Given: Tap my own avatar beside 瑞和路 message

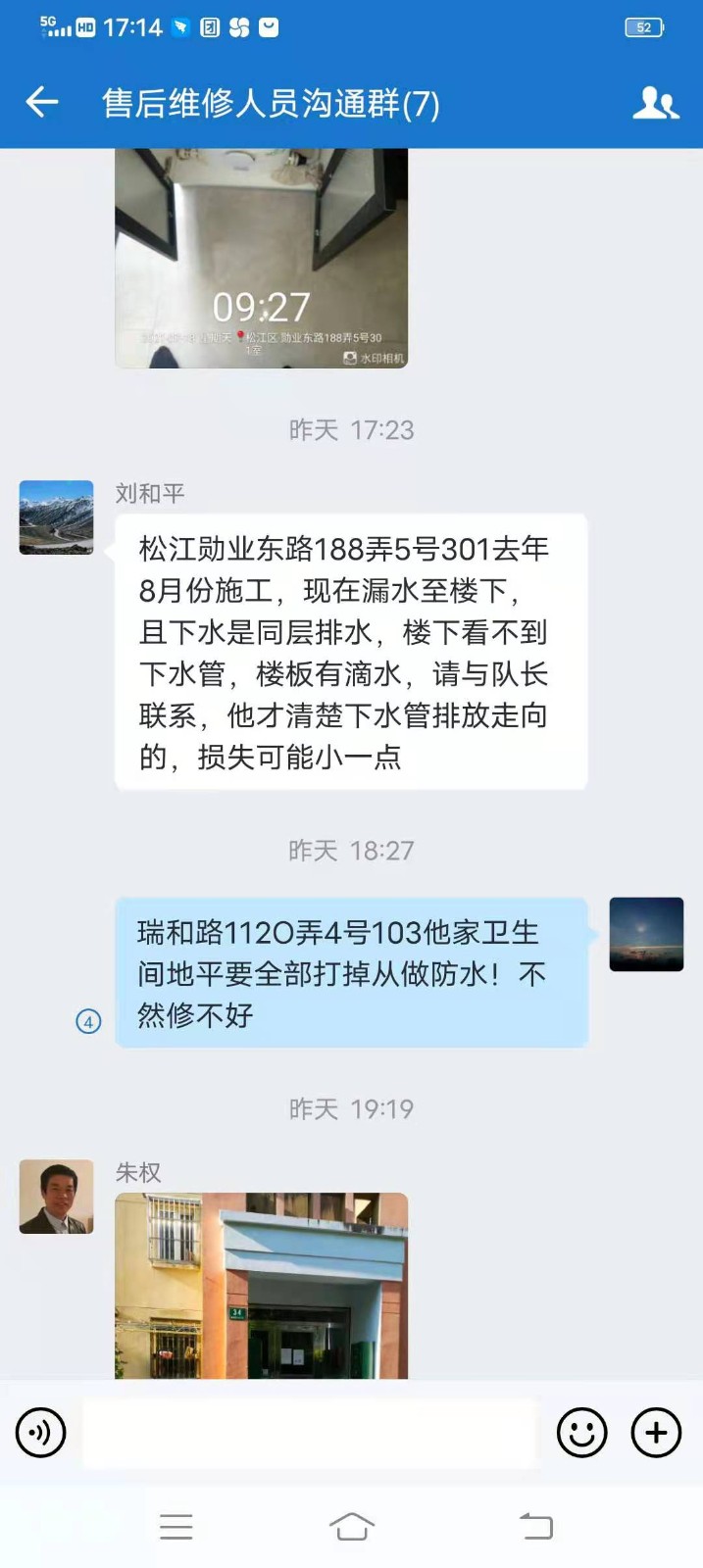Looking at the screenshot, I should point(646,934).
